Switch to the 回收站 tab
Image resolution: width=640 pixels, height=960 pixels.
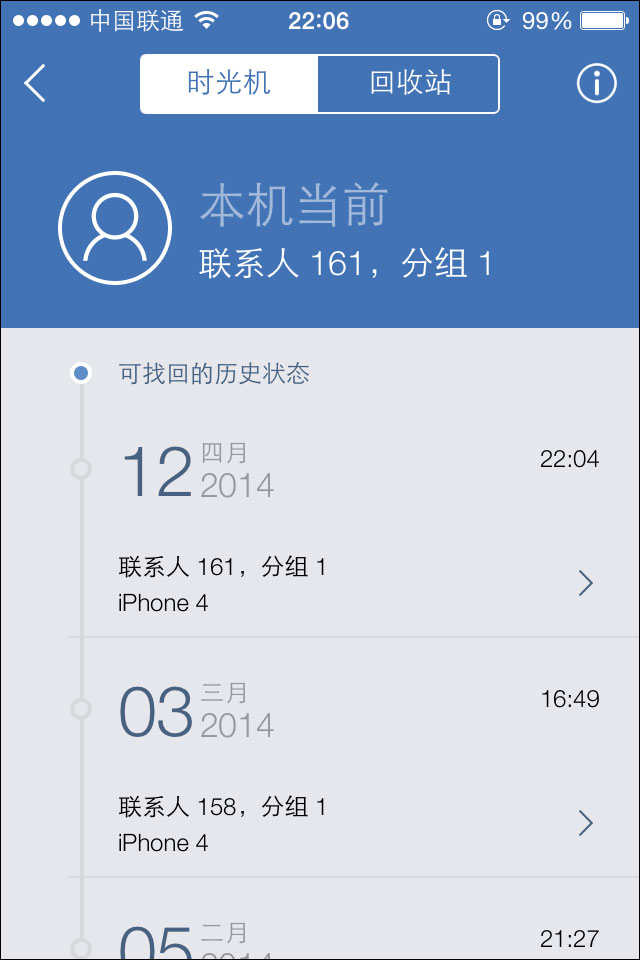click(408, 83)
